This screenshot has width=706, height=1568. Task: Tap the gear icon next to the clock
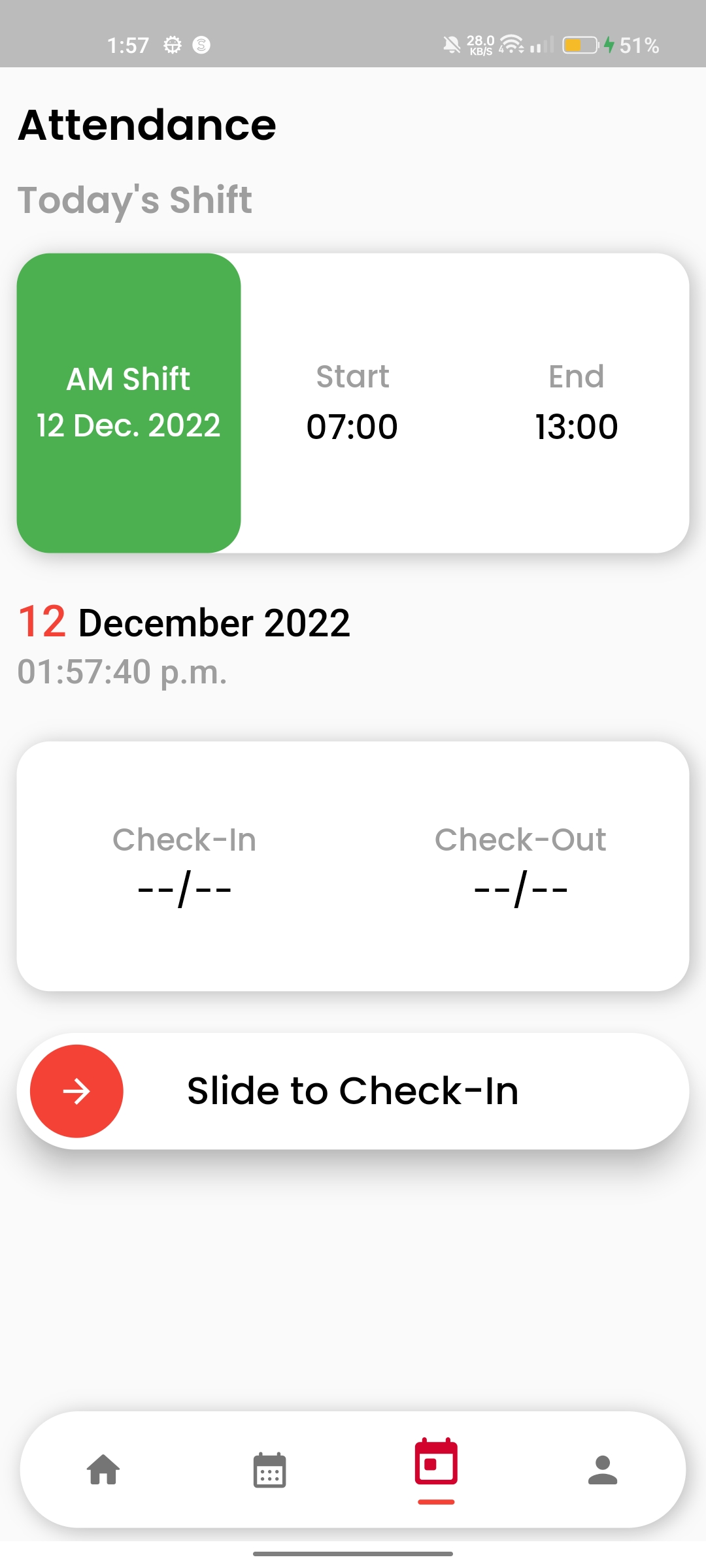[x=173, y=44]
